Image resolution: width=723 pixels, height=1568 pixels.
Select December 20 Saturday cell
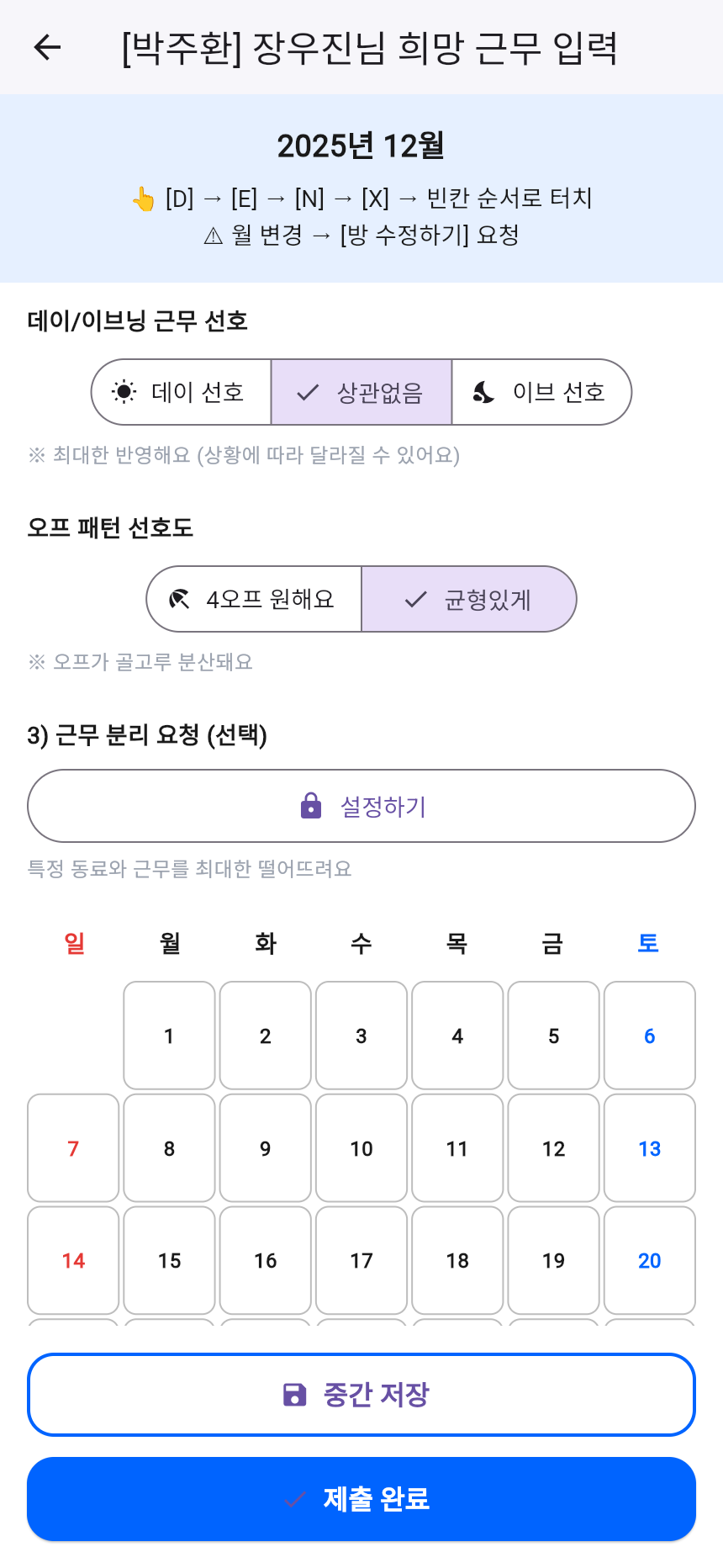pos(649,1260)
